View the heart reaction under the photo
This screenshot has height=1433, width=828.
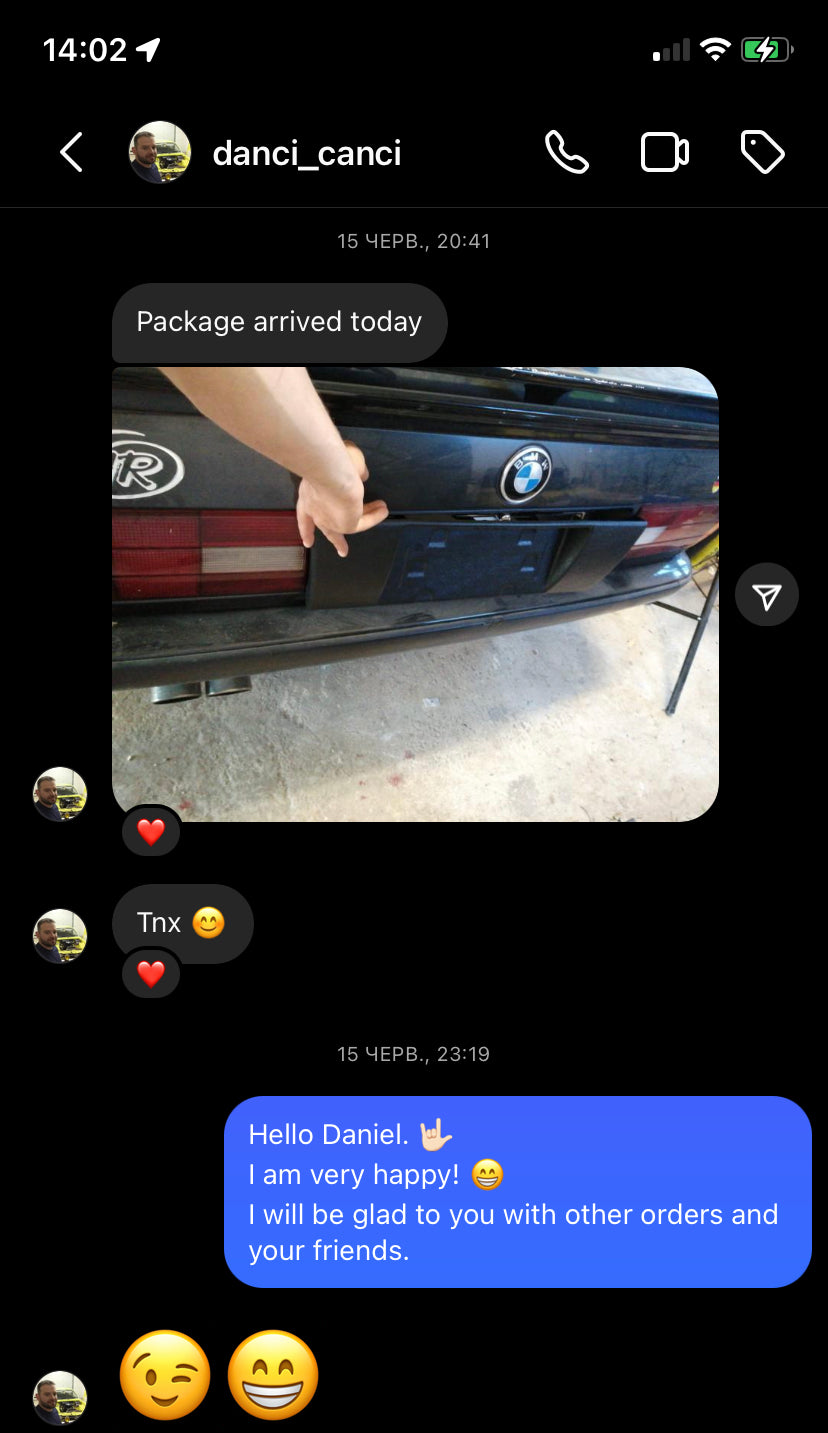point(151,832)
